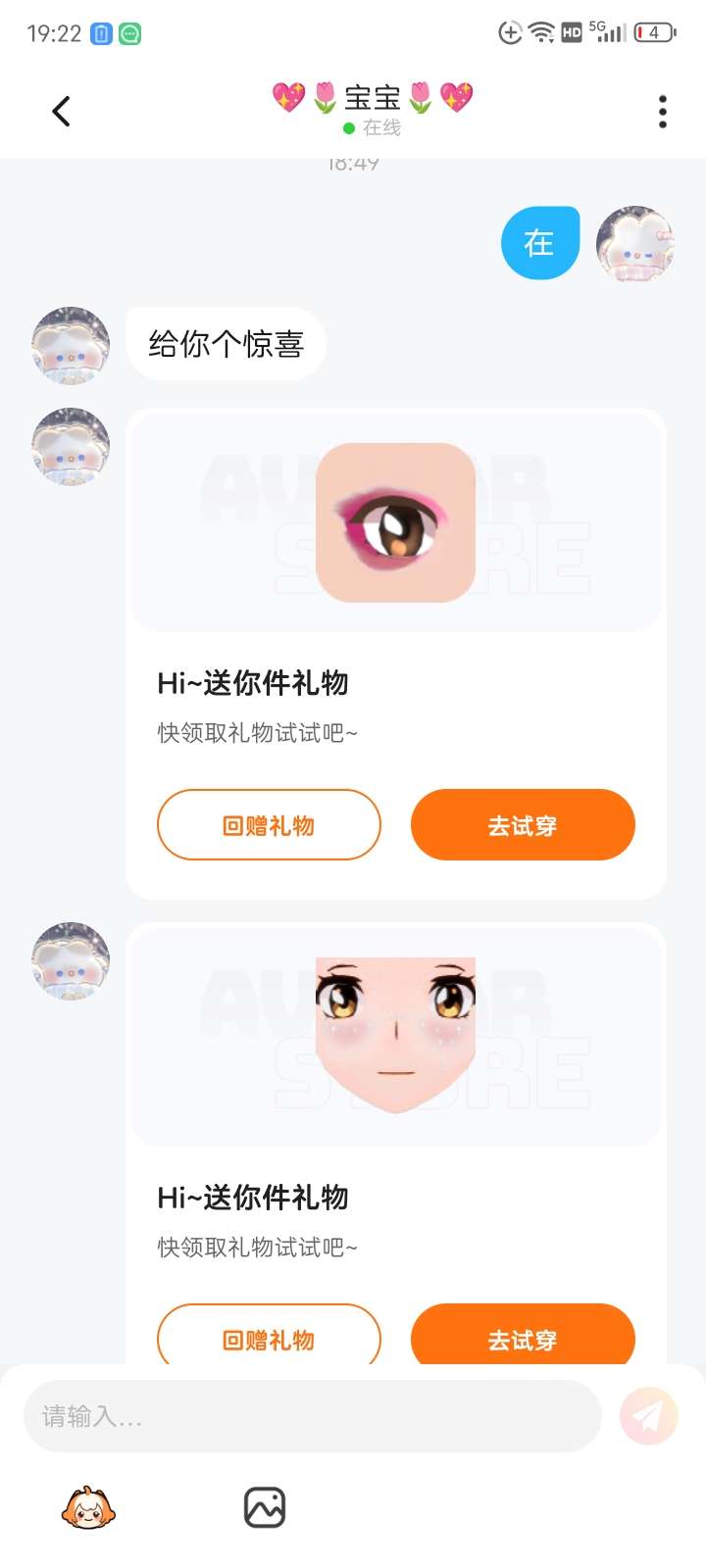
Task: Open the eye makeup gift image
Action: (396, 522)
